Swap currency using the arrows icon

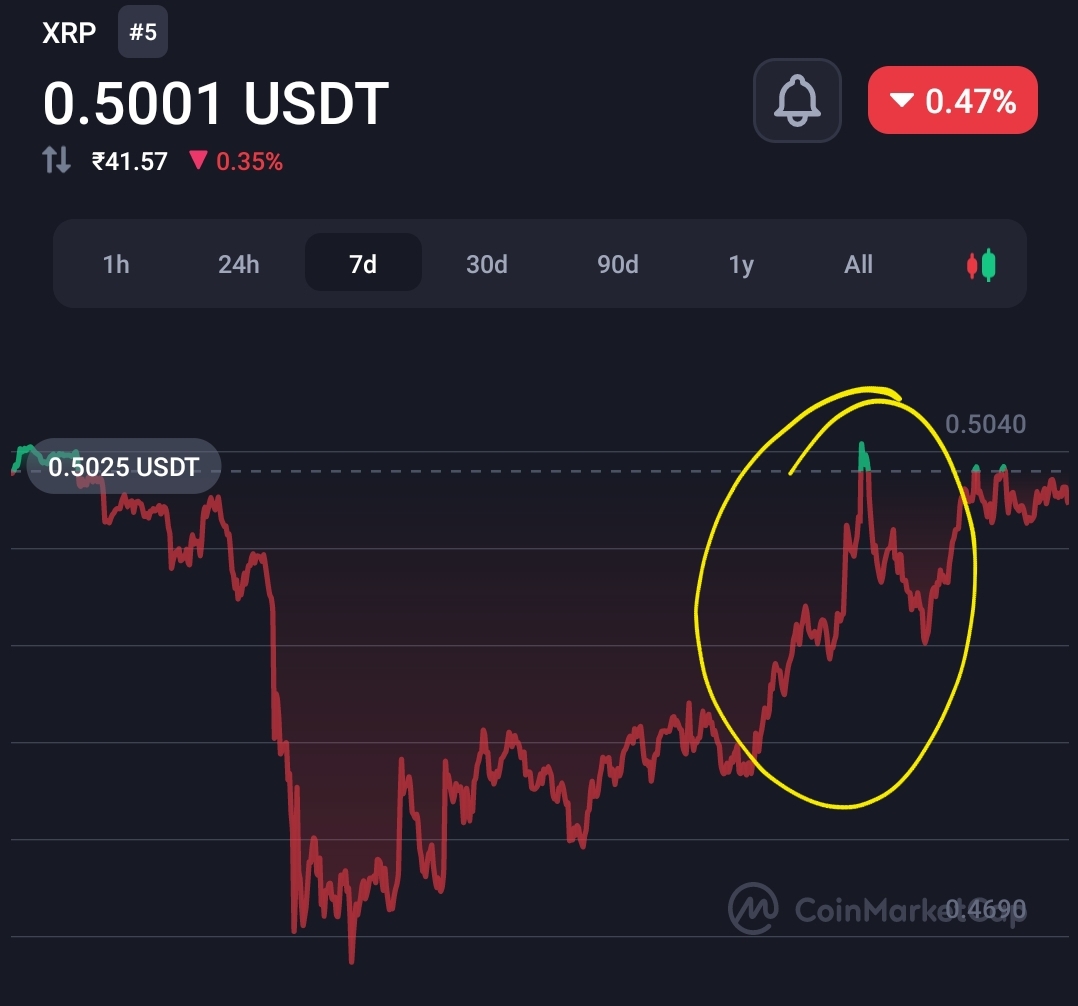point(57,160)
